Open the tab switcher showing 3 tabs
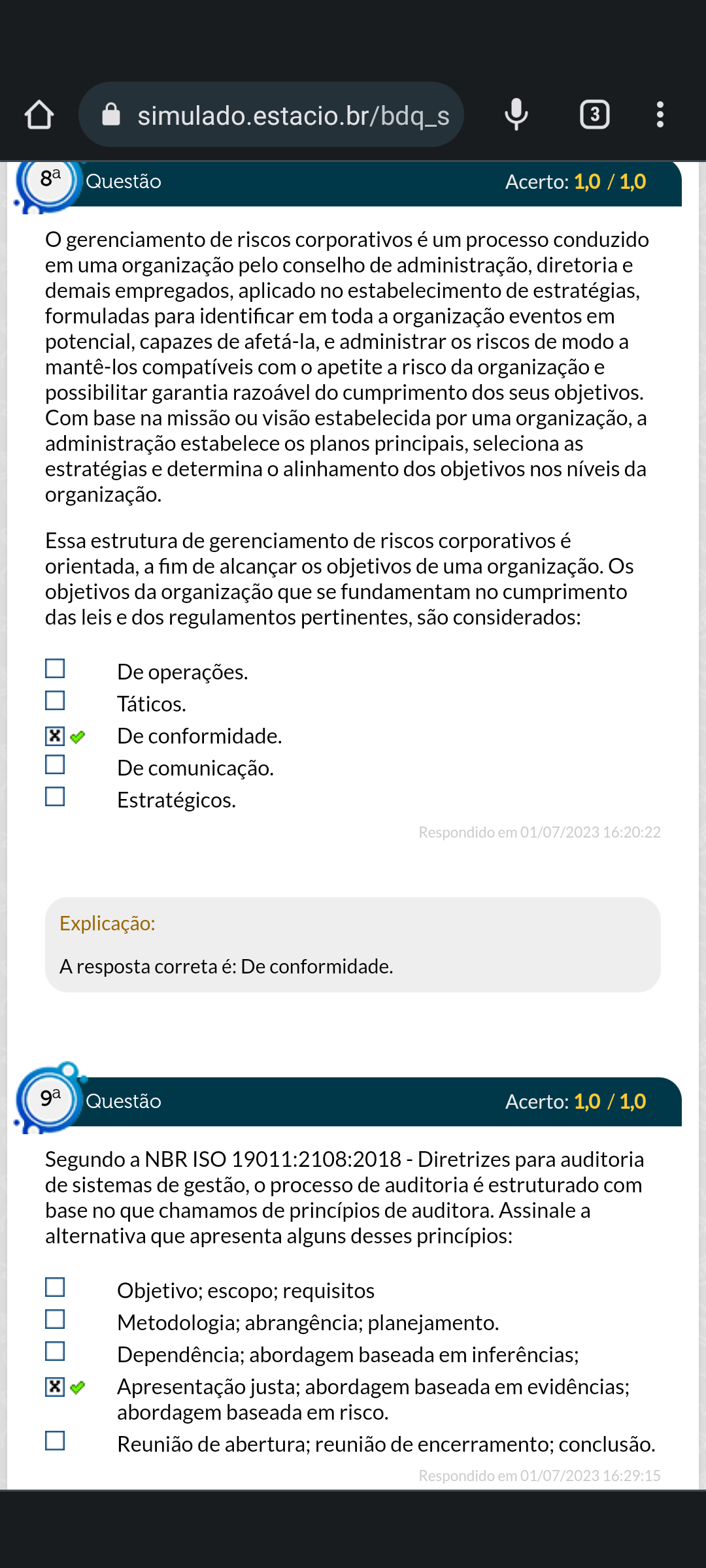 594,114
